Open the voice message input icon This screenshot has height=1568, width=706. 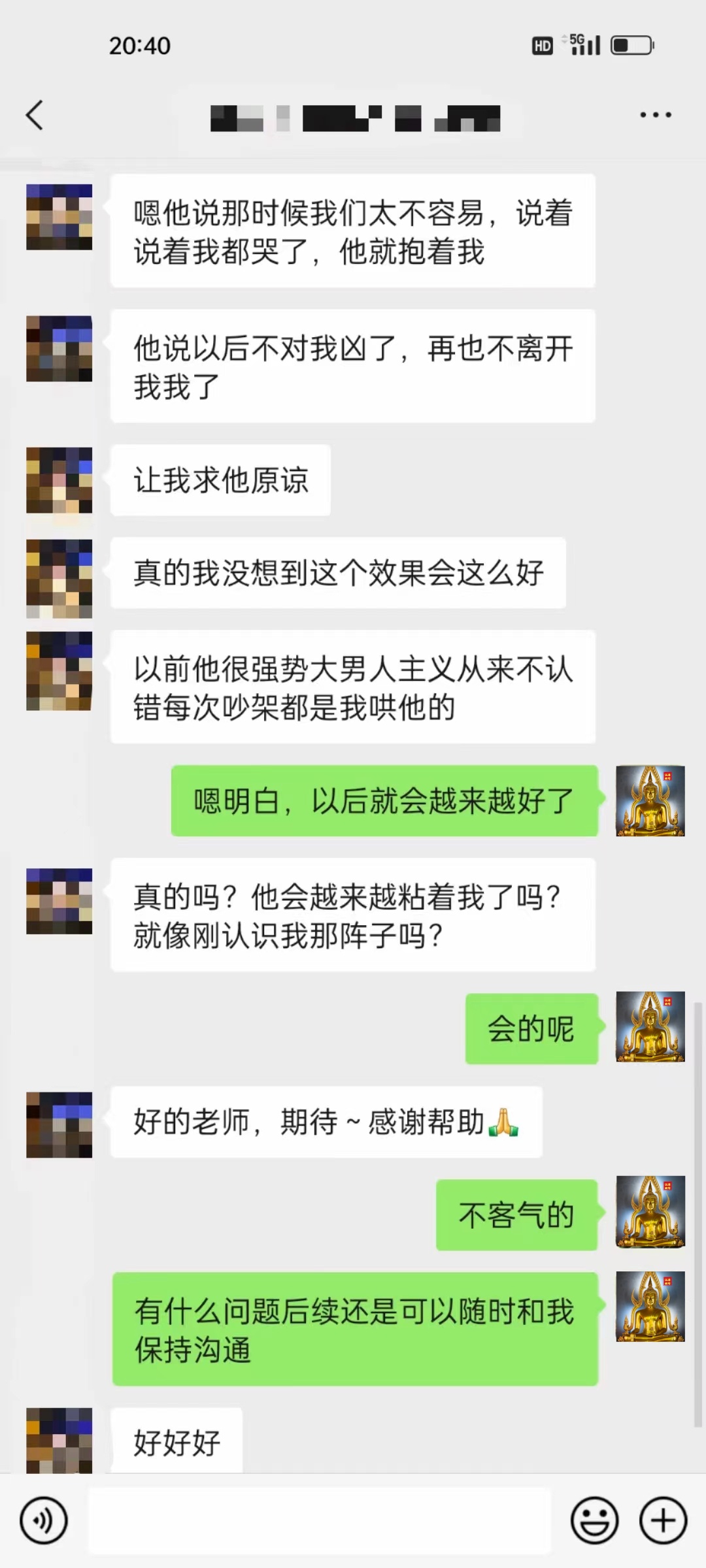pos(43,1520)
